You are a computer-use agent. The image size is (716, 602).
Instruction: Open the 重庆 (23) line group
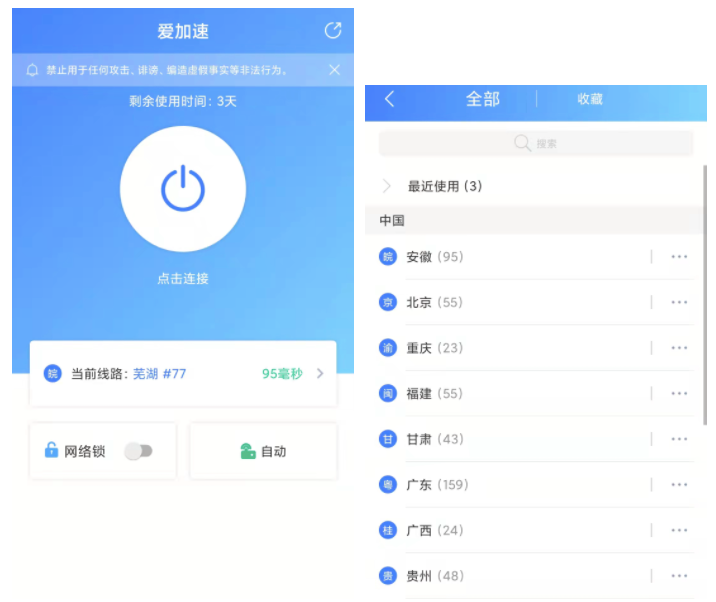point(434,348)
